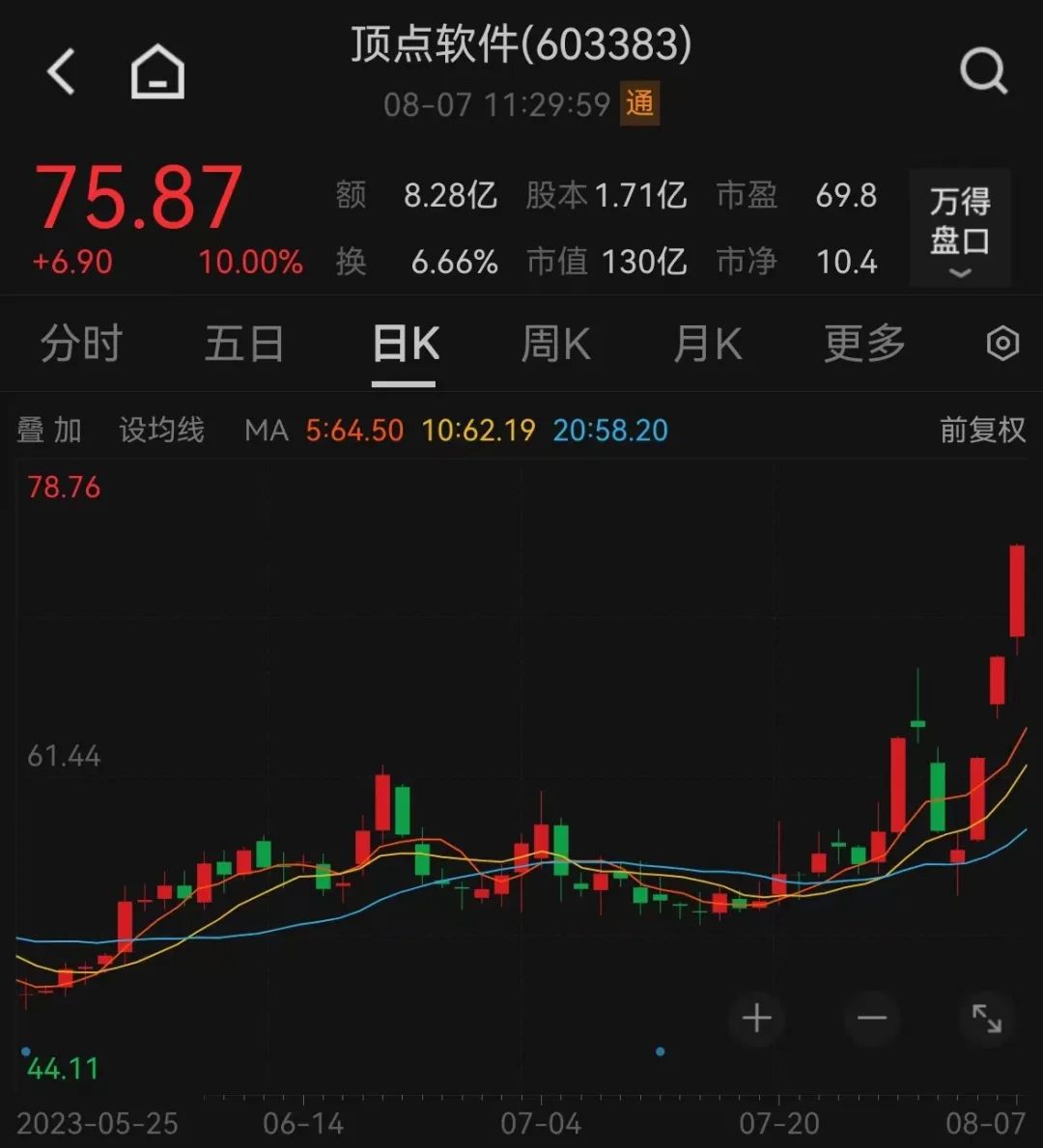1043x1148 pixels.
Task: Zoom out the K-line chart with minus
Action: coord(872,1018)
